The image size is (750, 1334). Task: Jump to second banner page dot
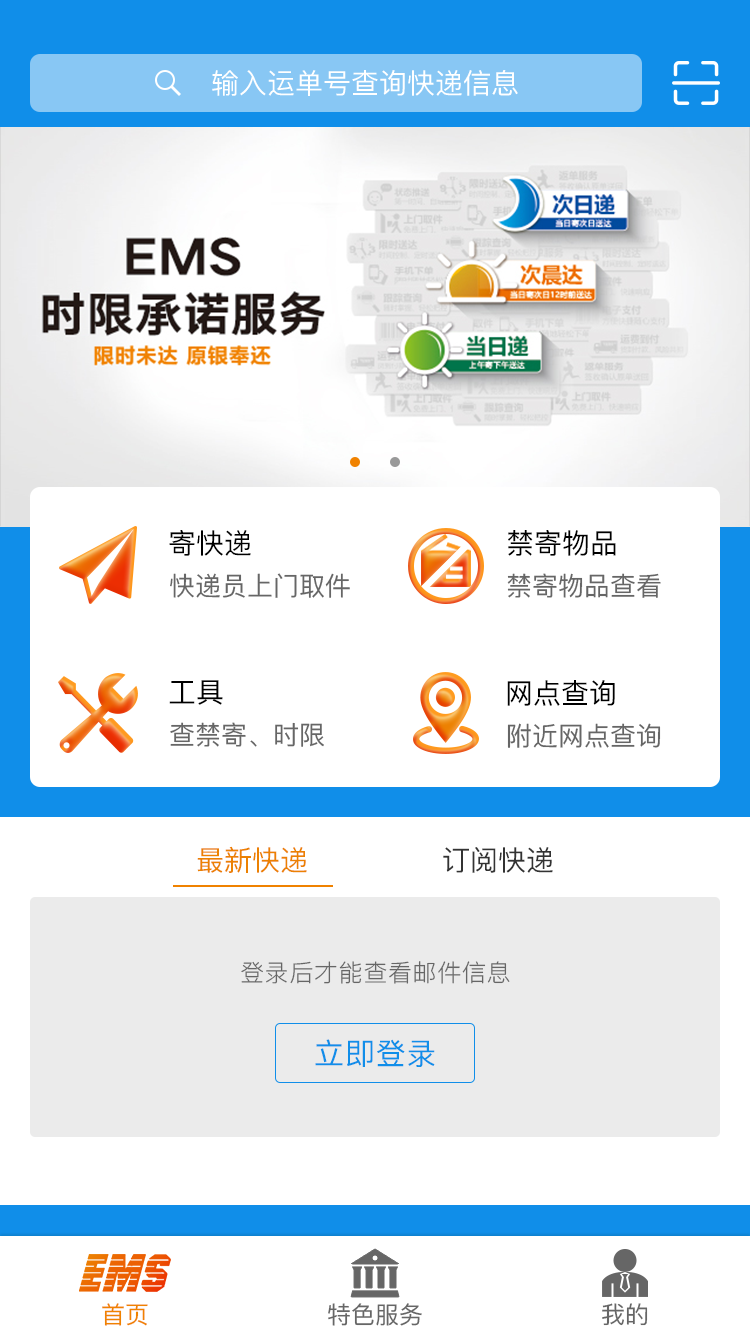coord(395,462)
